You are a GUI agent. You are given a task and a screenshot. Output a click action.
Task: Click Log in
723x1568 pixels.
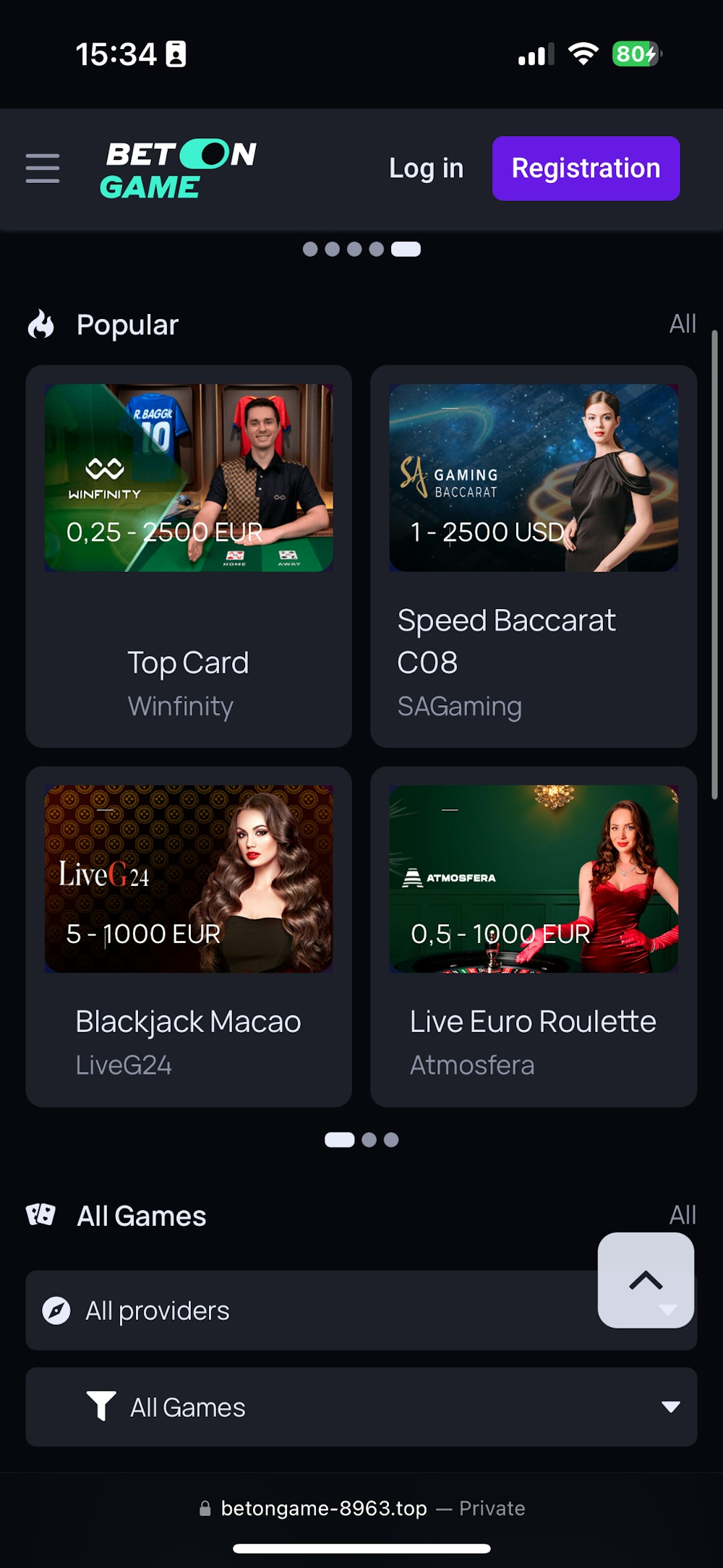coord(425,169)
